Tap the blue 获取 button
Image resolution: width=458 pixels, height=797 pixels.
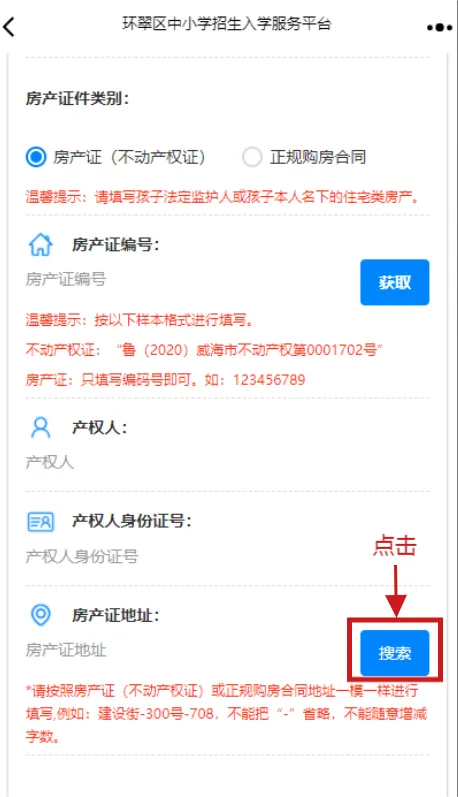coord(394,282)
